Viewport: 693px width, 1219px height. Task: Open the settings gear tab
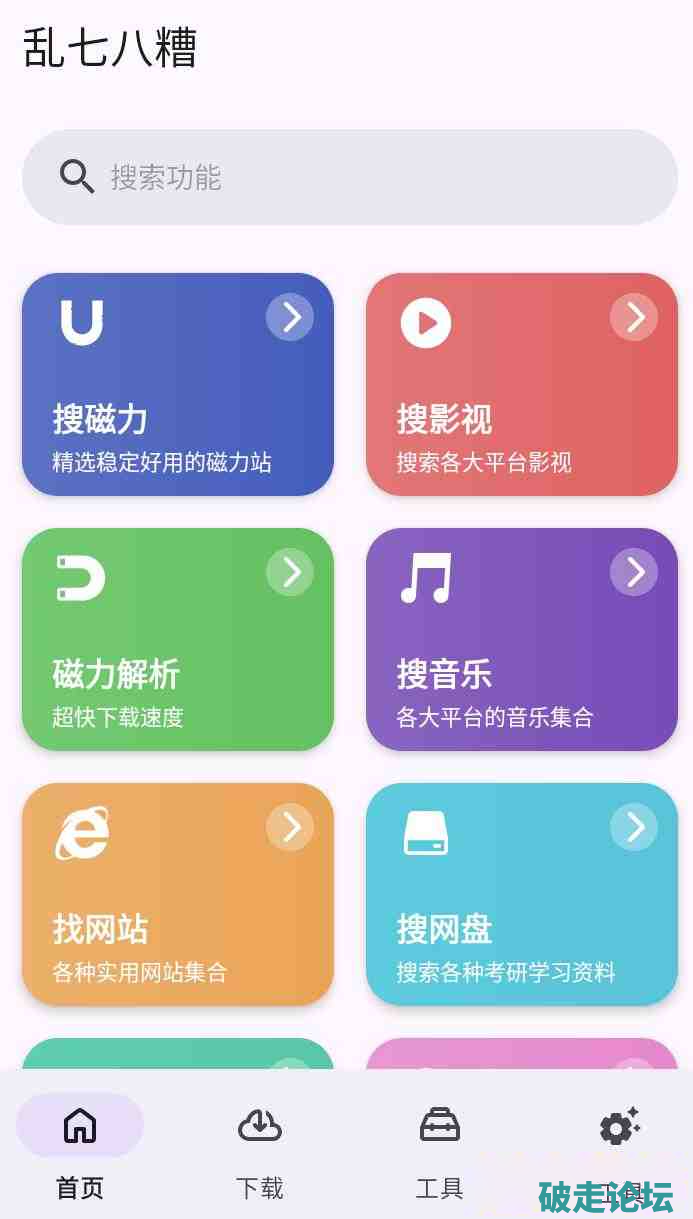[619, 1130]
